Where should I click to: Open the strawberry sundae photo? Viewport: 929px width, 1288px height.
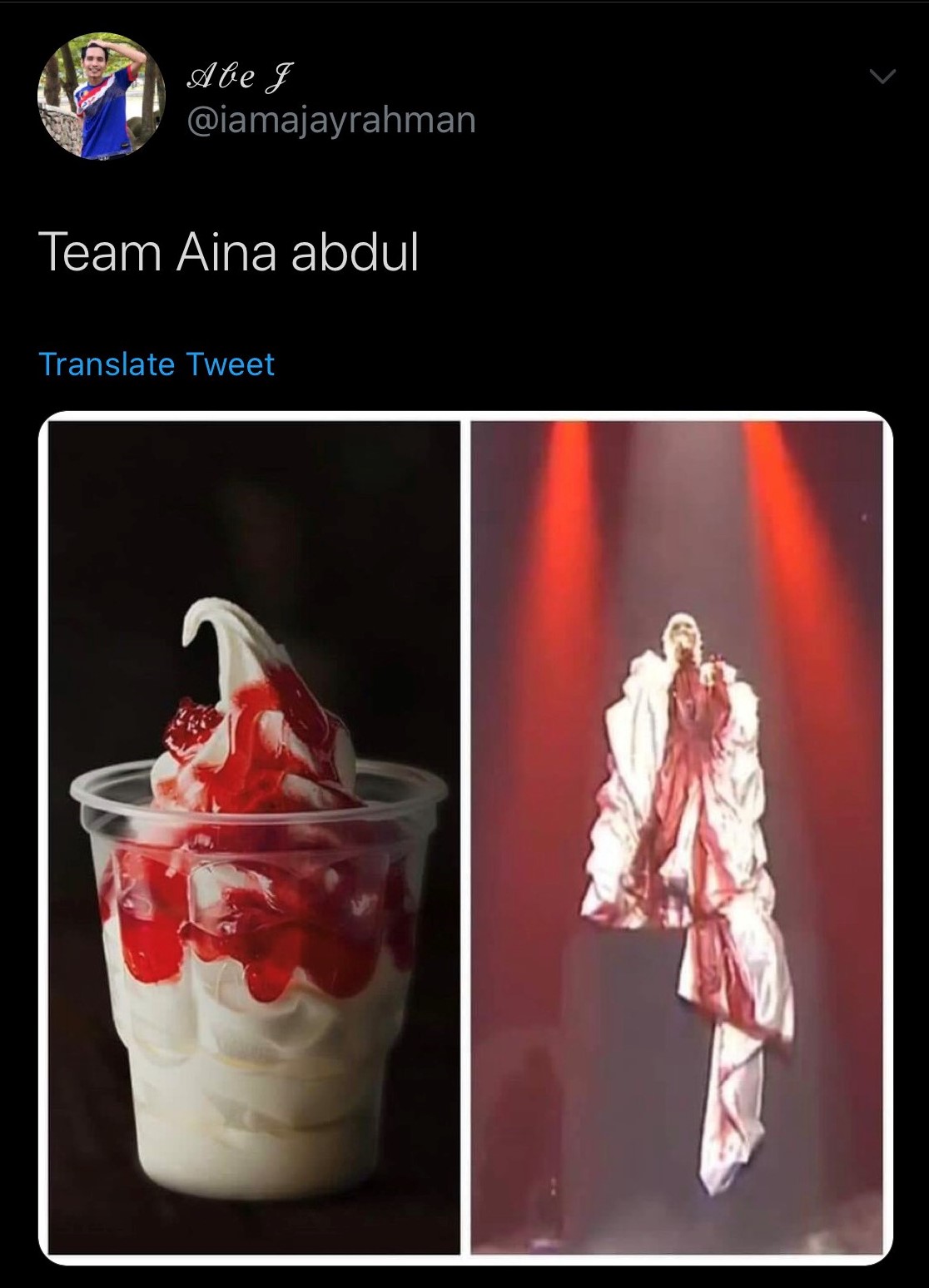tap(254, 837)
